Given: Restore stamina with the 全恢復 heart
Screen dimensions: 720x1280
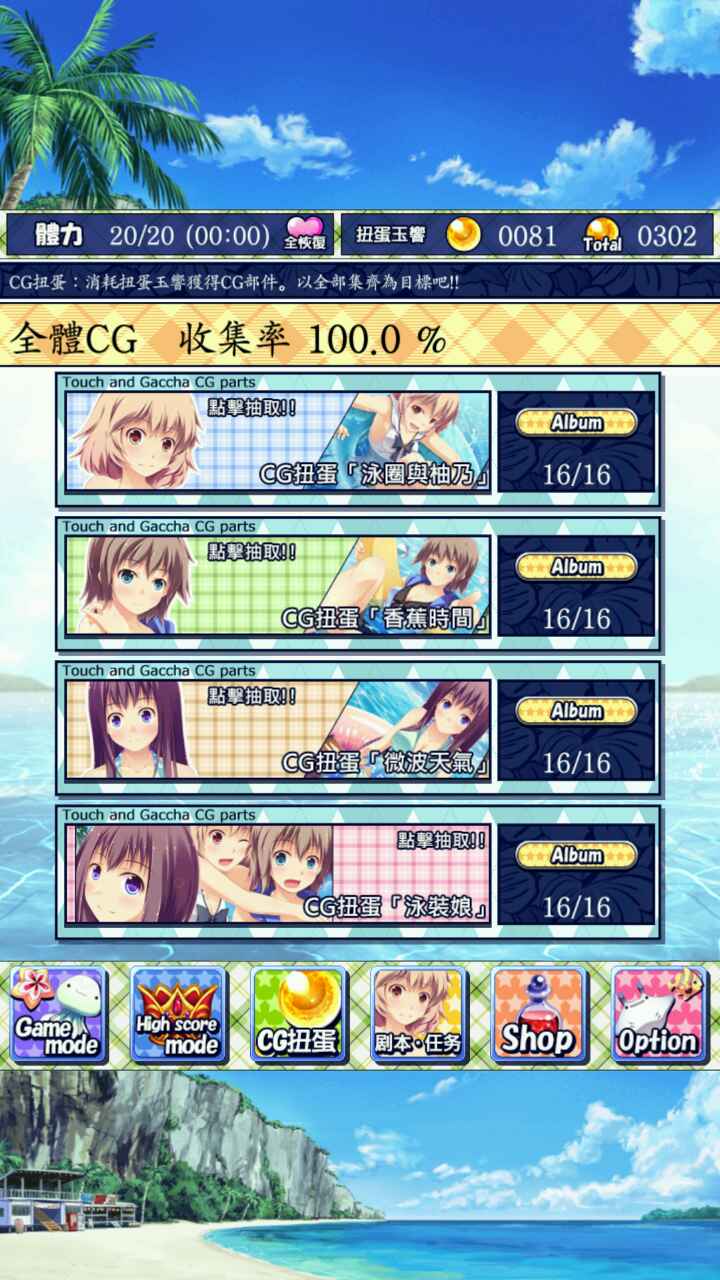Looking at the screenshot, I should click(299, 234).
